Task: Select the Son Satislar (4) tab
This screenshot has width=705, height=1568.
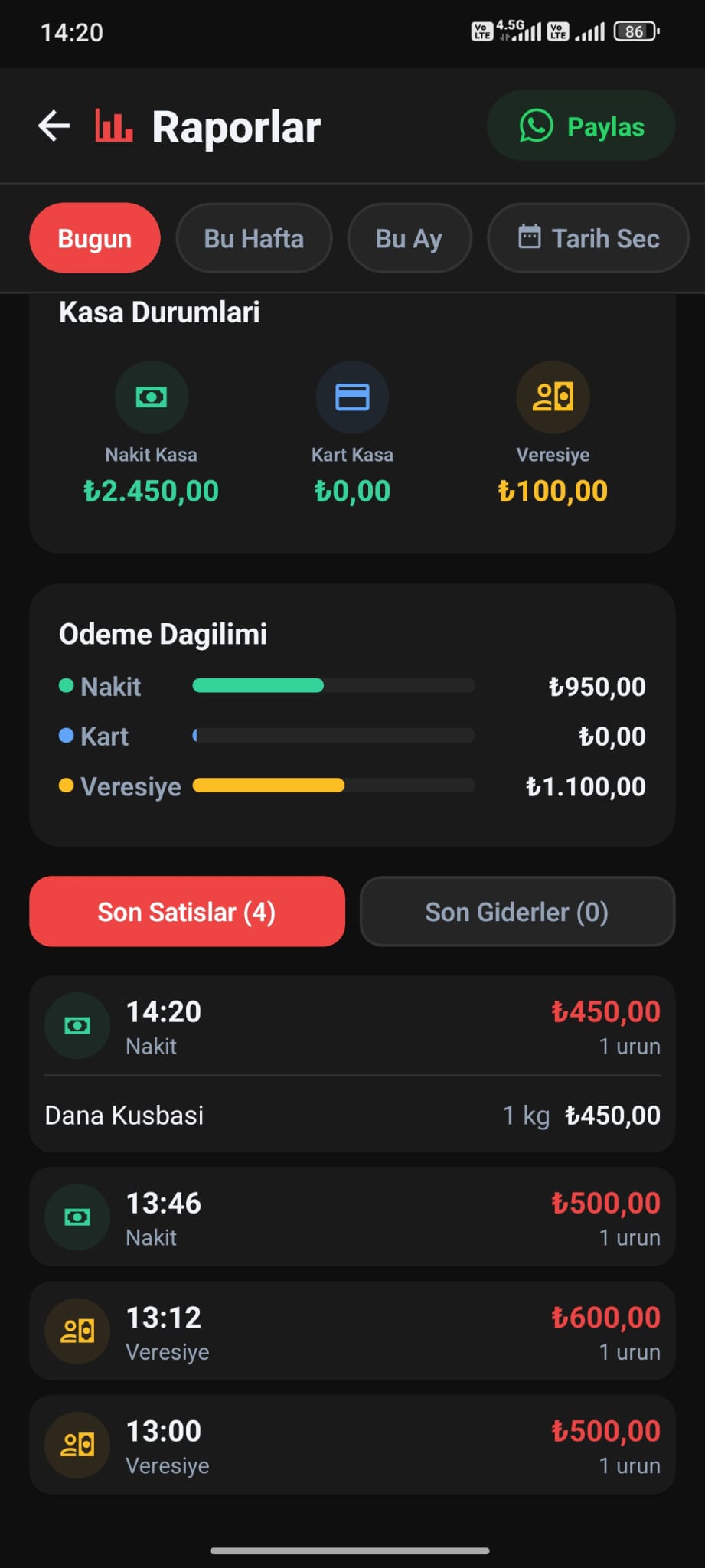Action: click(187, 911)
